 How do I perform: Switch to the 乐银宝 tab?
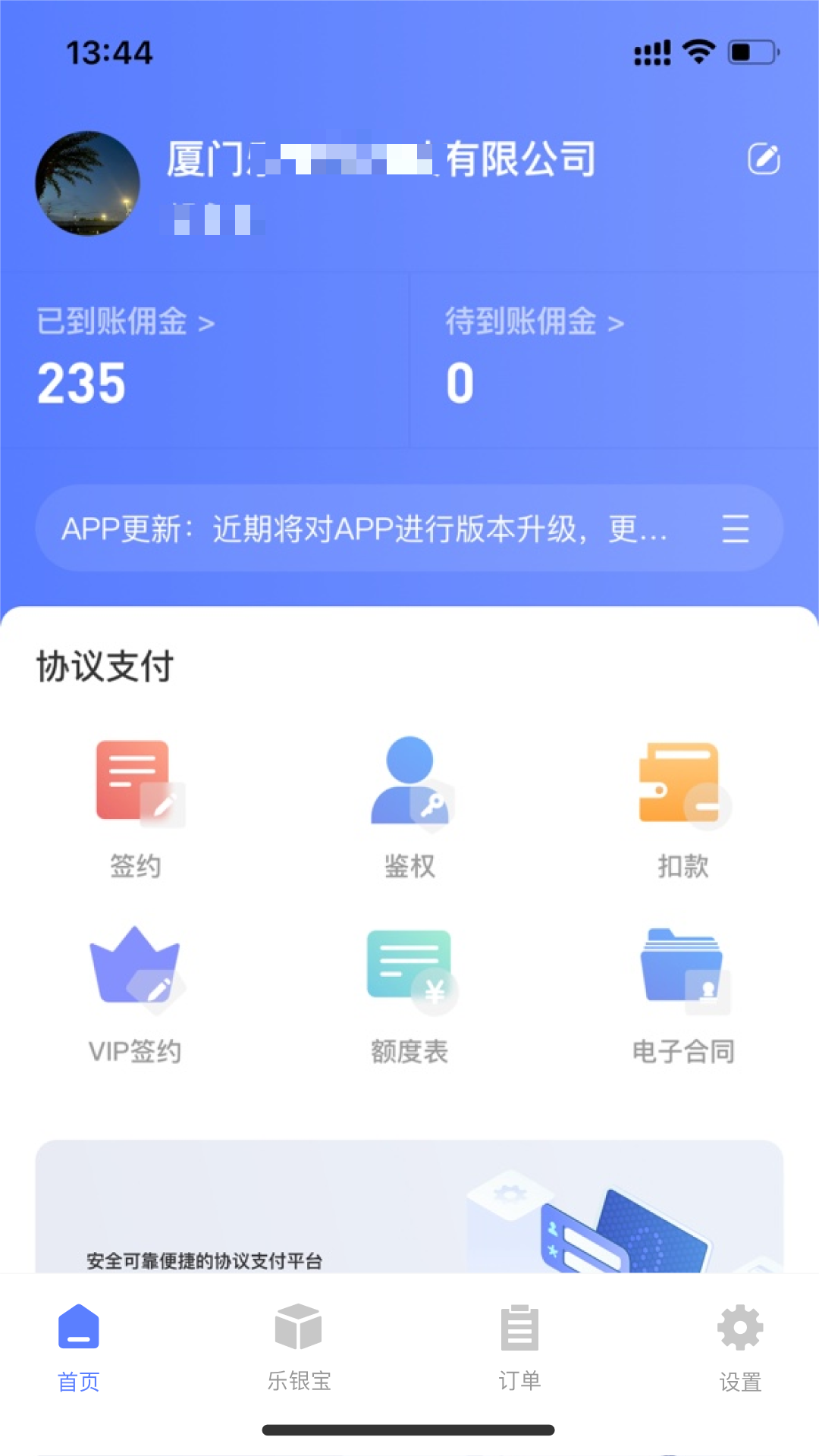[299, 1348]
